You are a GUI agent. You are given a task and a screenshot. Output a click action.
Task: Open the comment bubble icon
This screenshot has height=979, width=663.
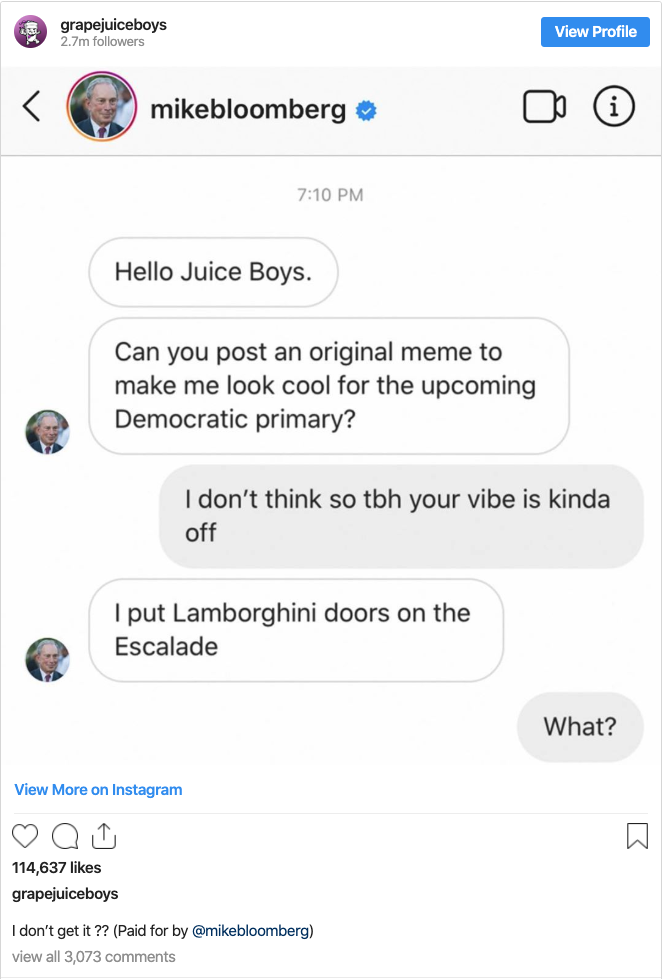[x=65, y=836]
